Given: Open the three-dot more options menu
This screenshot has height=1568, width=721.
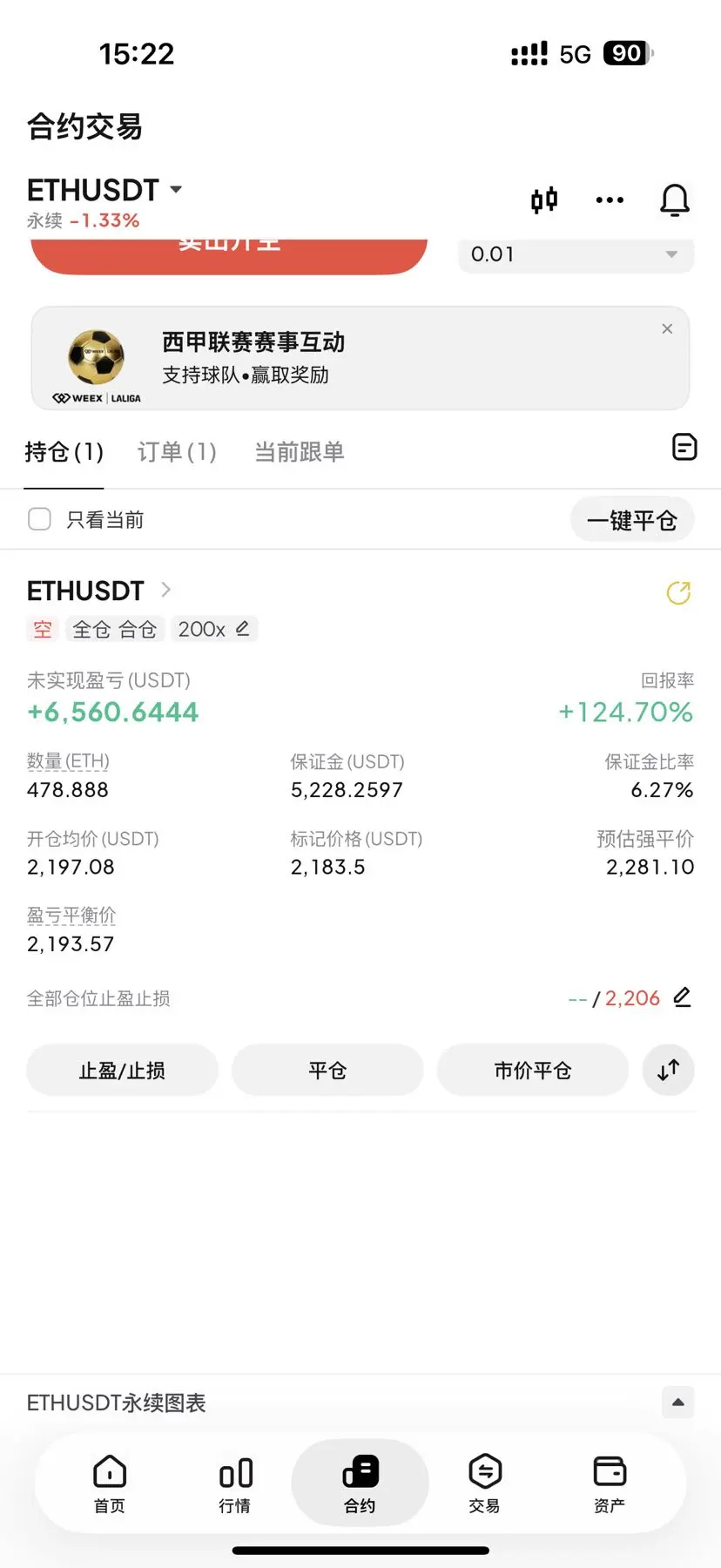Looking at the screenshot, I should coord(610,200).
